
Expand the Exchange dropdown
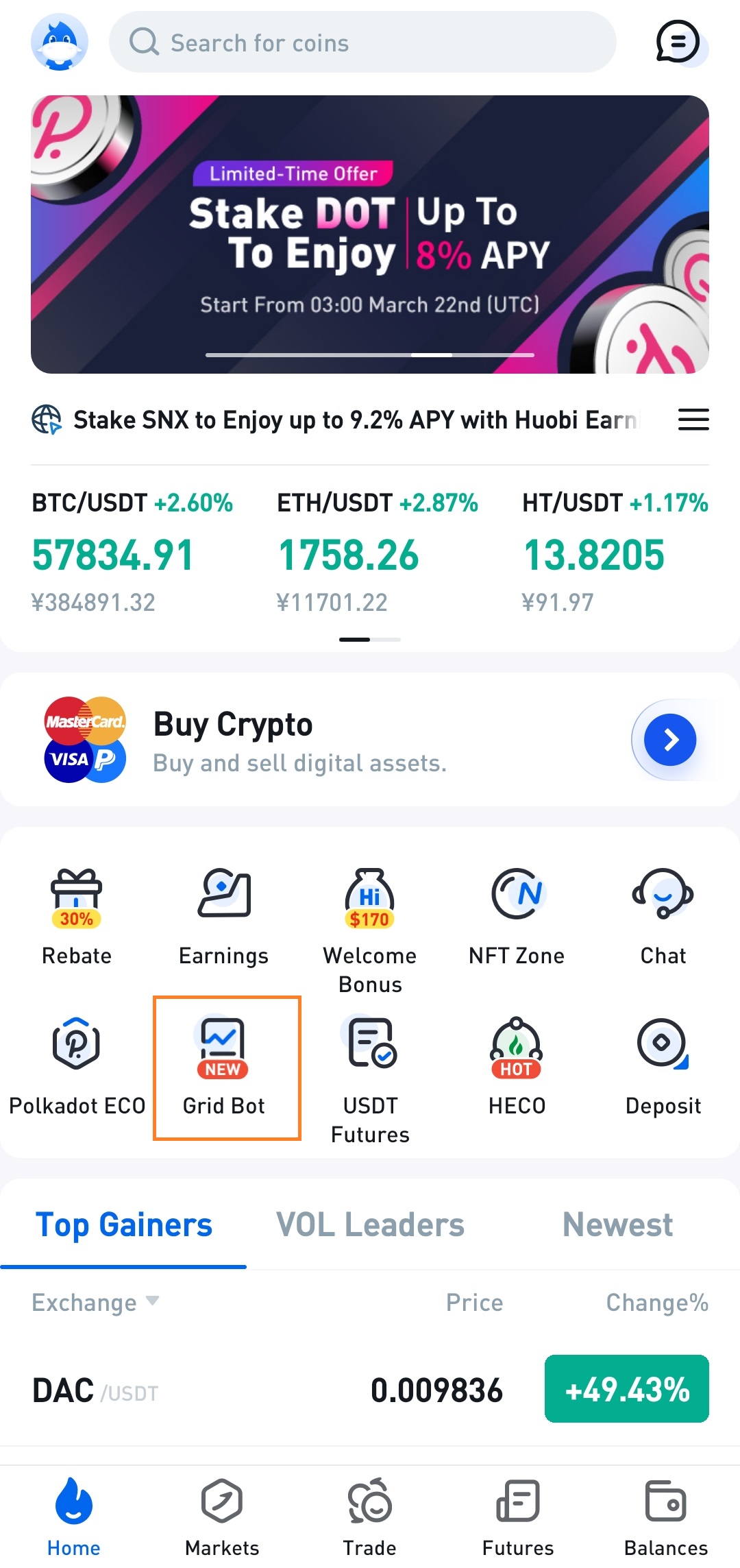pyautogui.click(x=95, y=1303)
